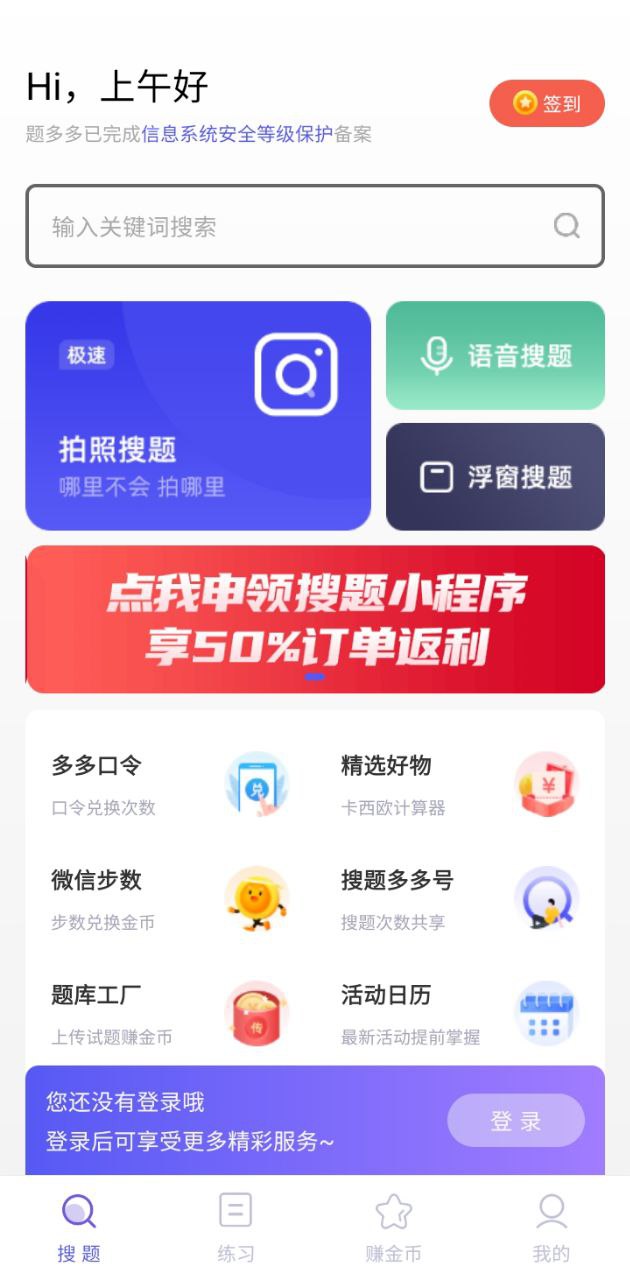This screenshot has height=1280, width=630.
Task: Switch to the 练习 tab
Action: (x=236, y=1228)
